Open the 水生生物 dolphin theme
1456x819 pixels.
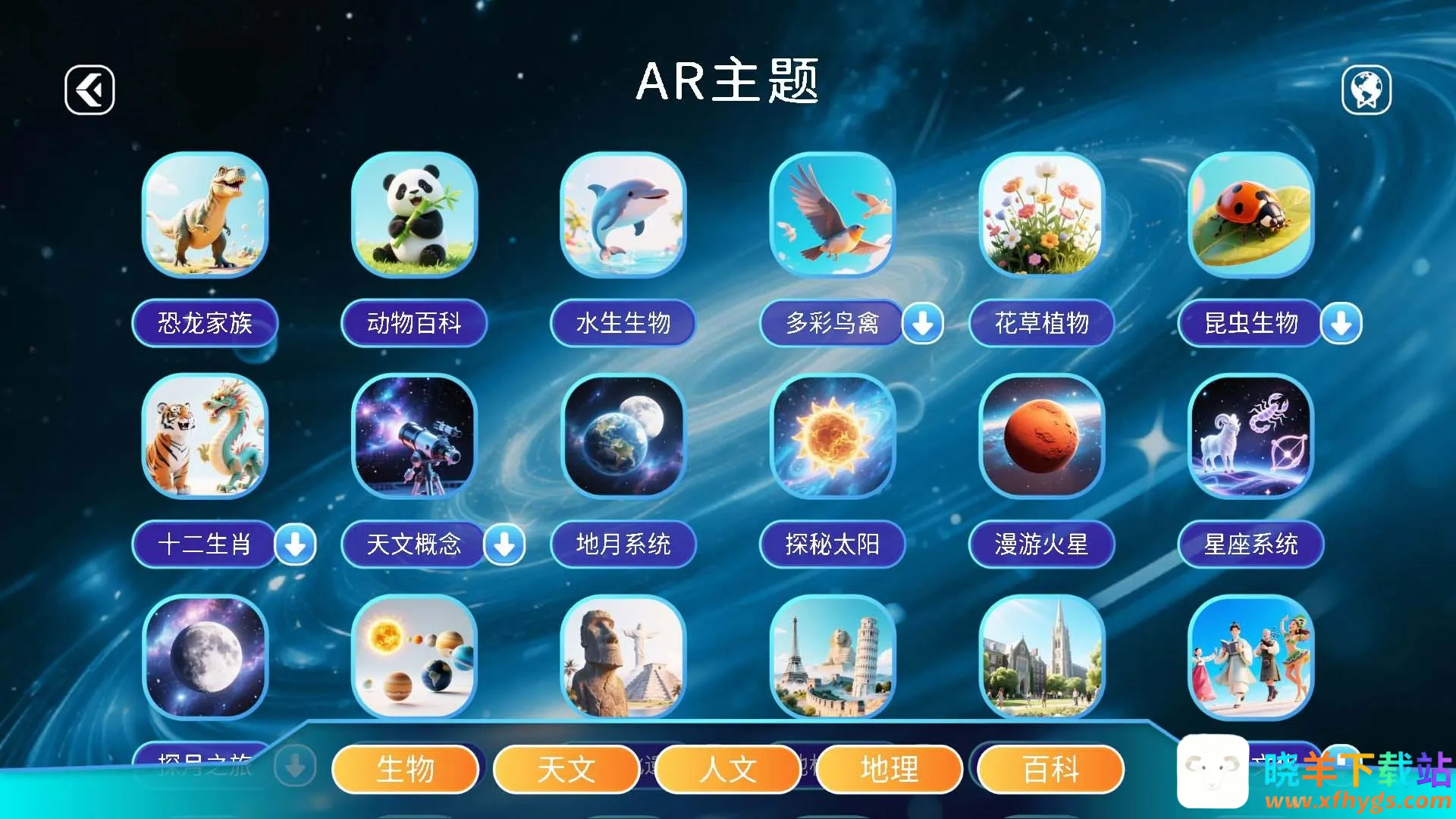point(623,215)
